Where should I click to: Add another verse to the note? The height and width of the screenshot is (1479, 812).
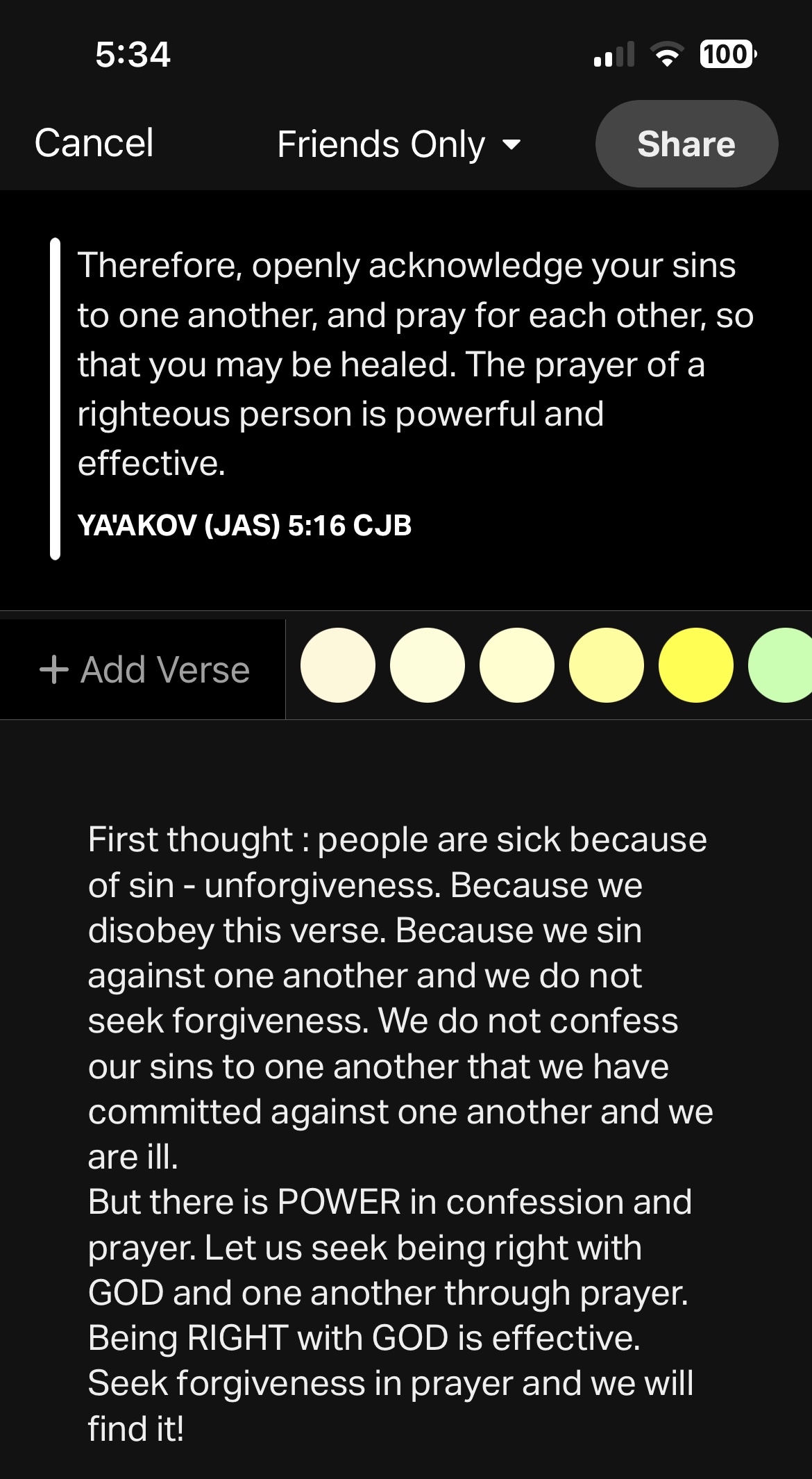[x=144, y=670]
